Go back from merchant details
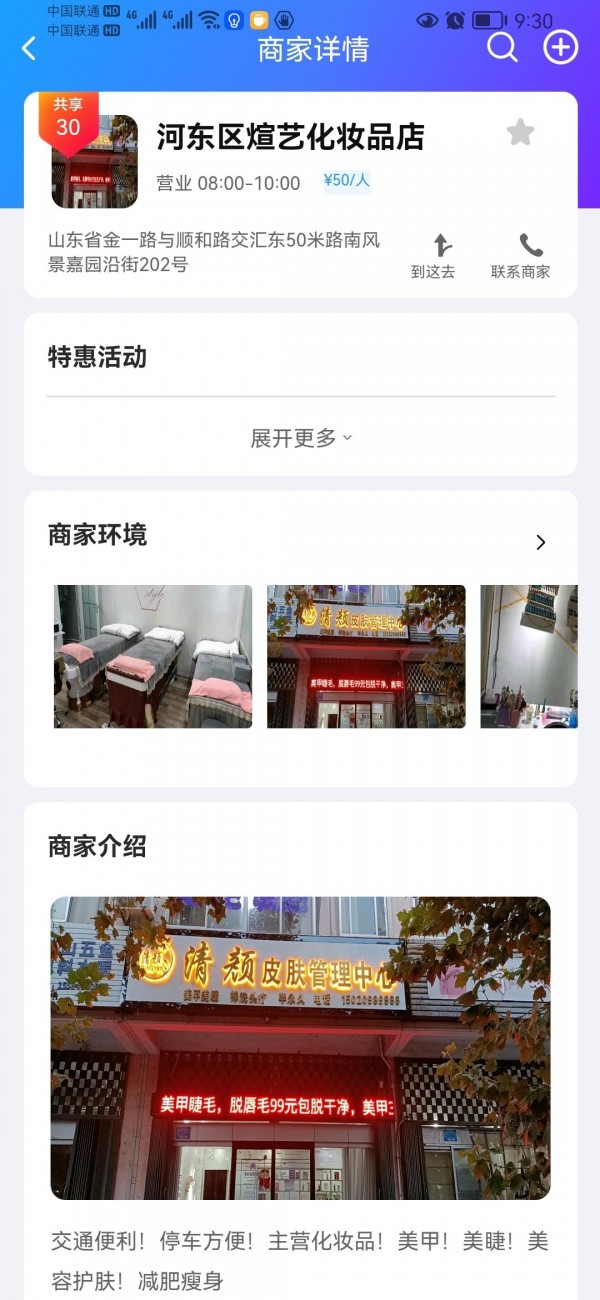This screenshot has height=1300, width=600. (29, 48)
